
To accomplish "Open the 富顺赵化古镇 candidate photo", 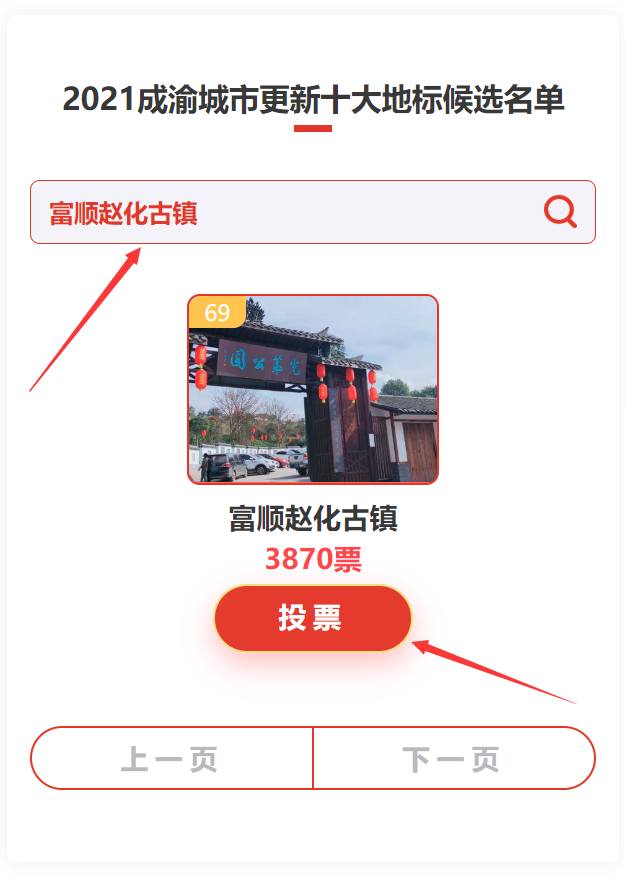I will tap(313, 390).
